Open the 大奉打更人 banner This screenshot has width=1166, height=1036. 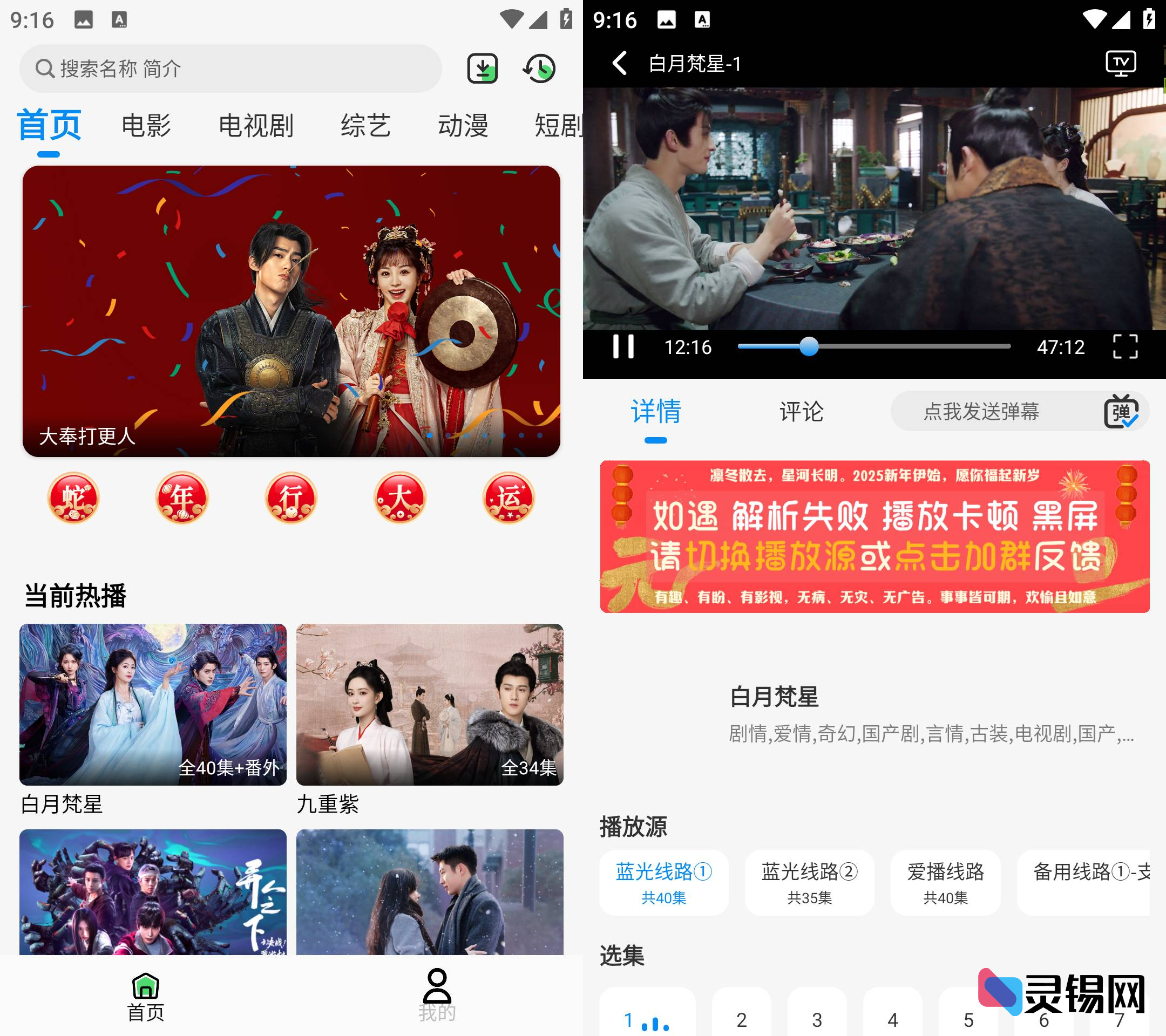(x=291, y=311)
